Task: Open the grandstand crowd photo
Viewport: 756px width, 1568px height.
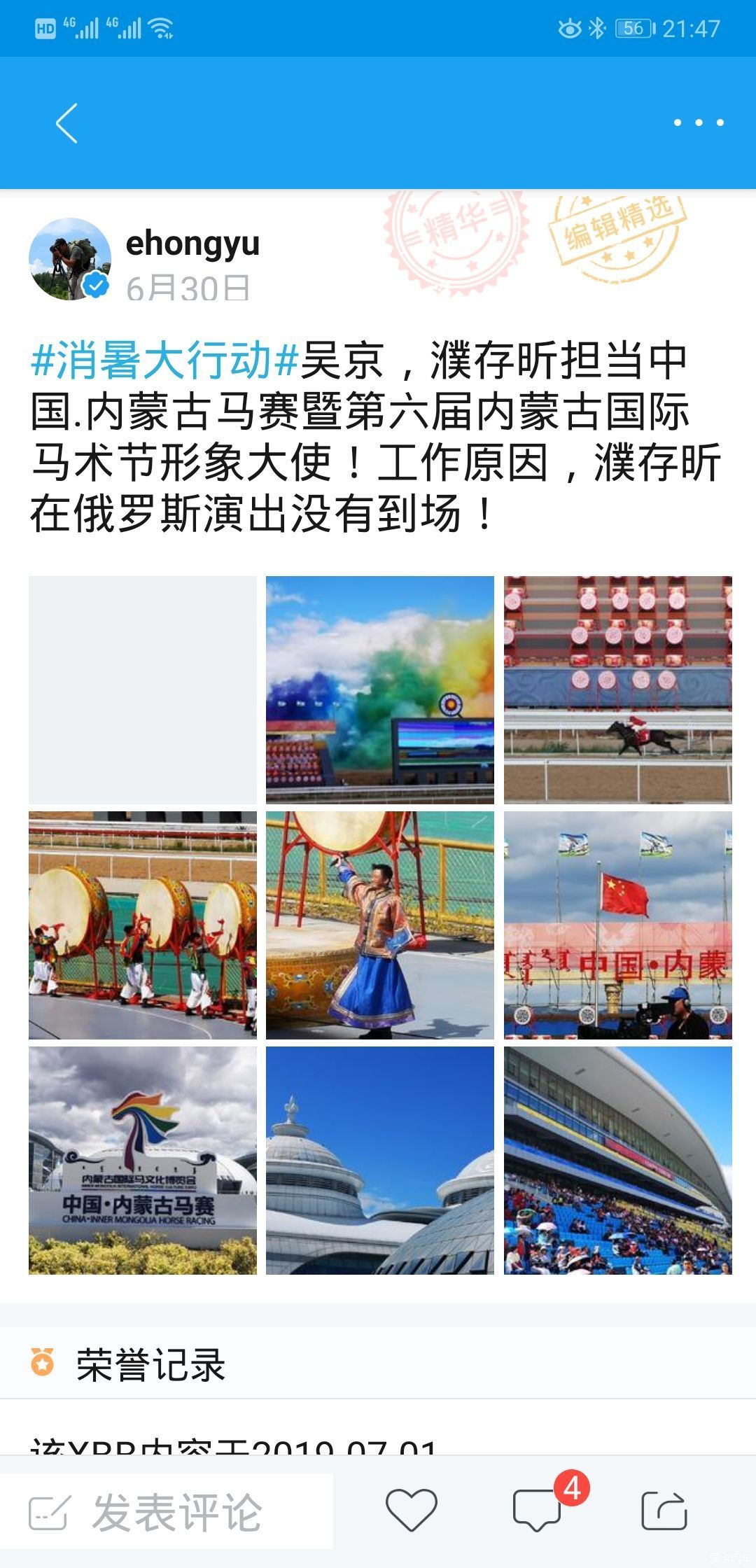Action: [x=617, y=1160]
